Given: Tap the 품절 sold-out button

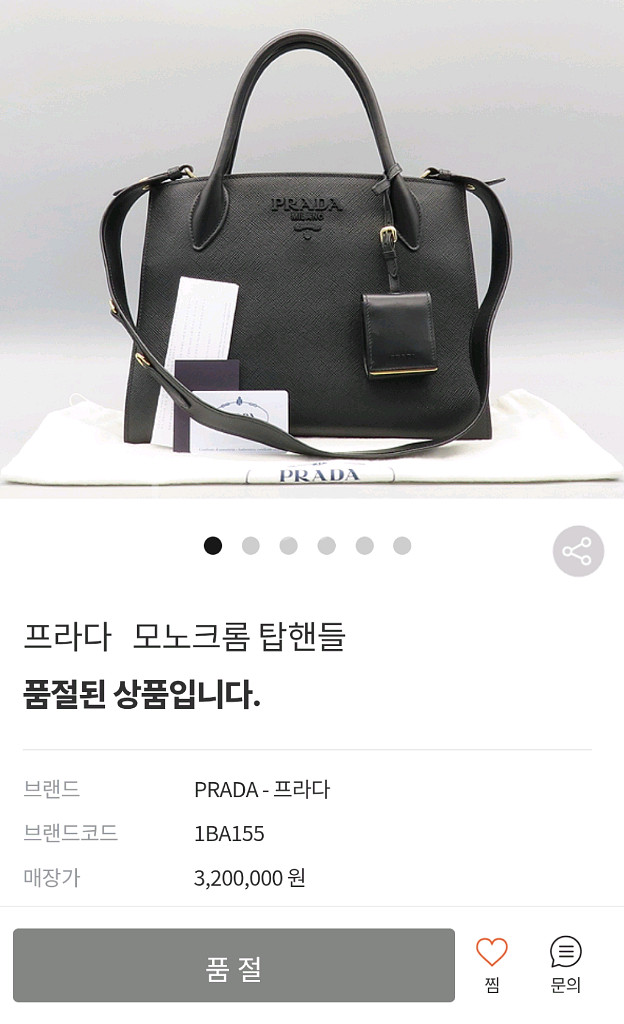Looking at the screenshot, I should [234, 965].
